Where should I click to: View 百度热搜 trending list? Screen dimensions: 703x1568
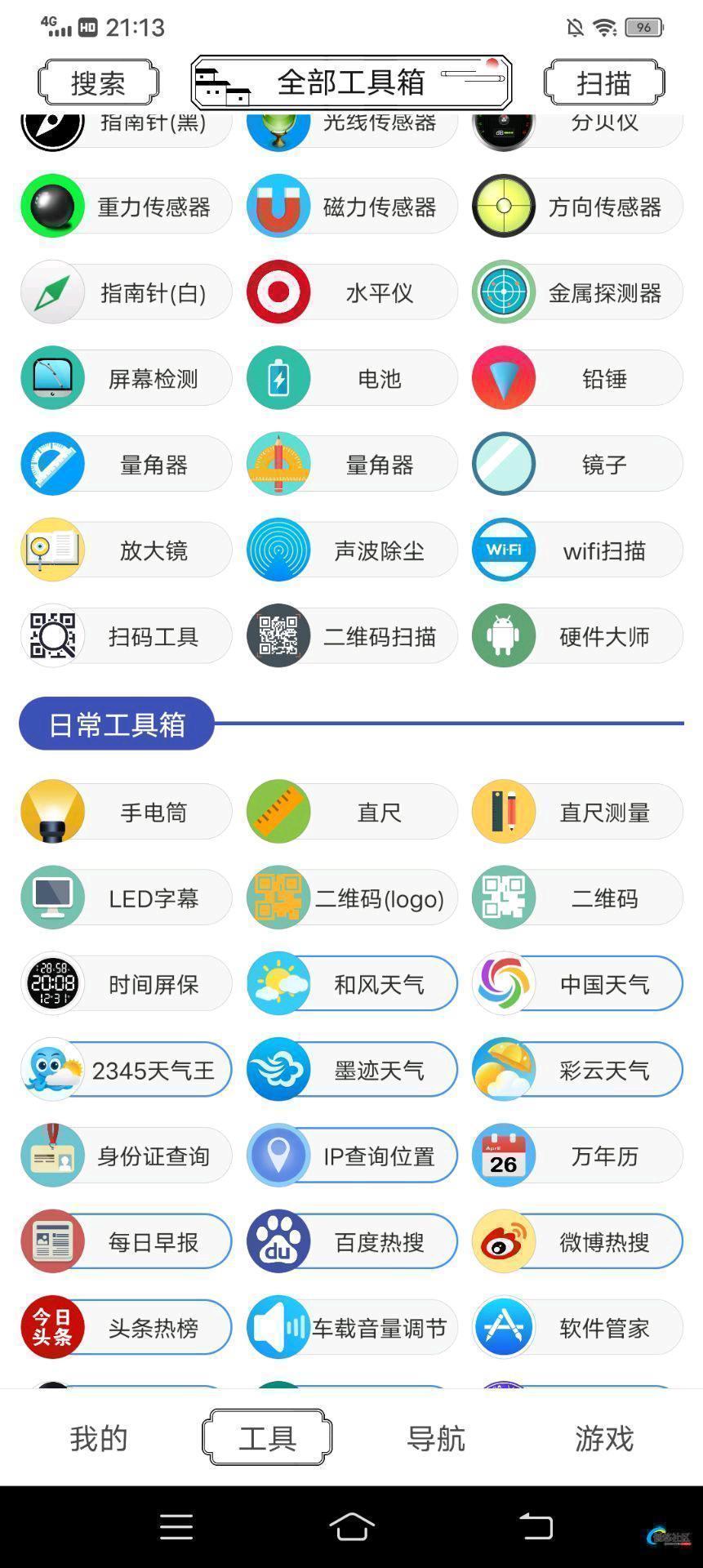coord(352,1242)
